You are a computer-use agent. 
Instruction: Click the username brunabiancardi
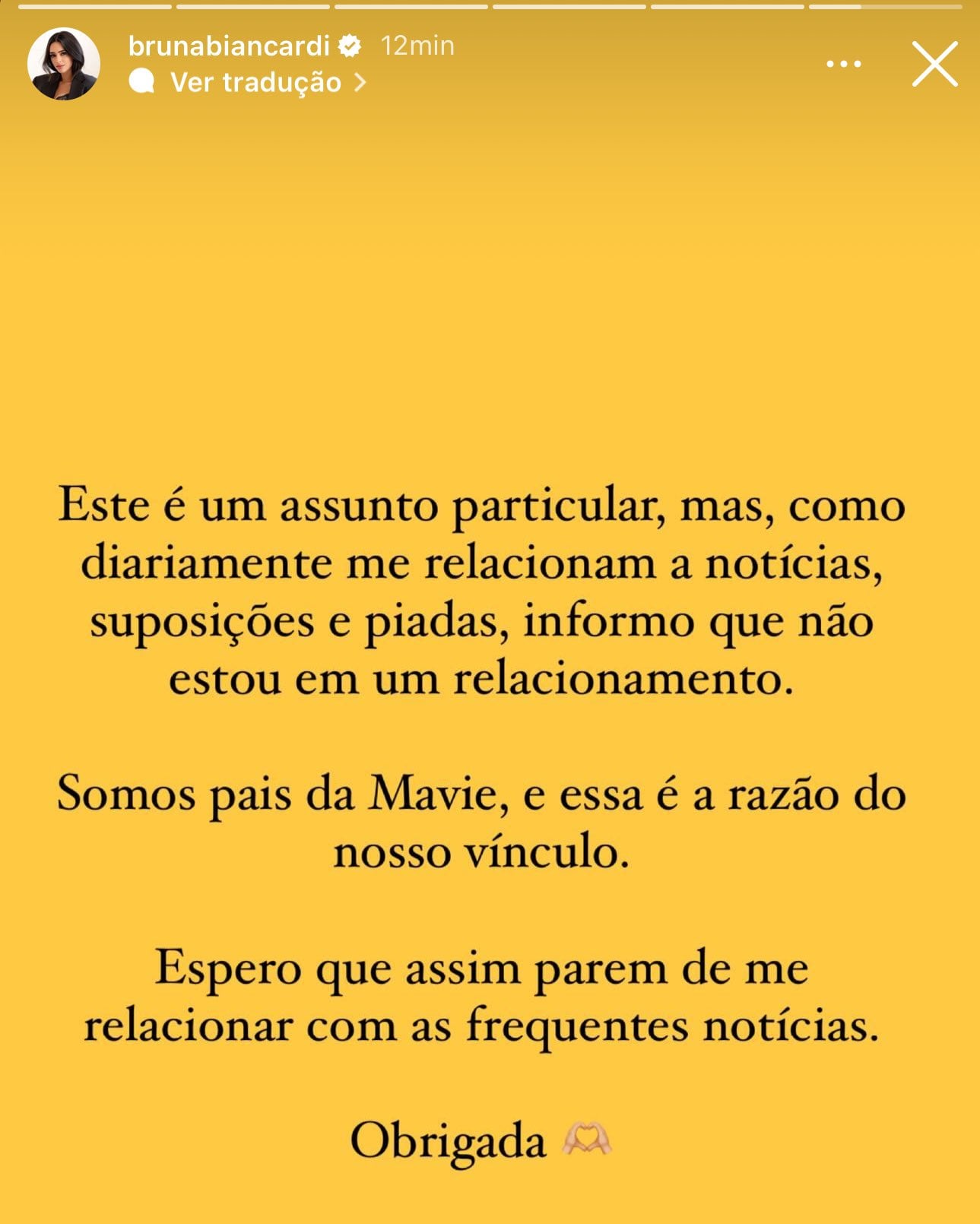click(229, 47)
